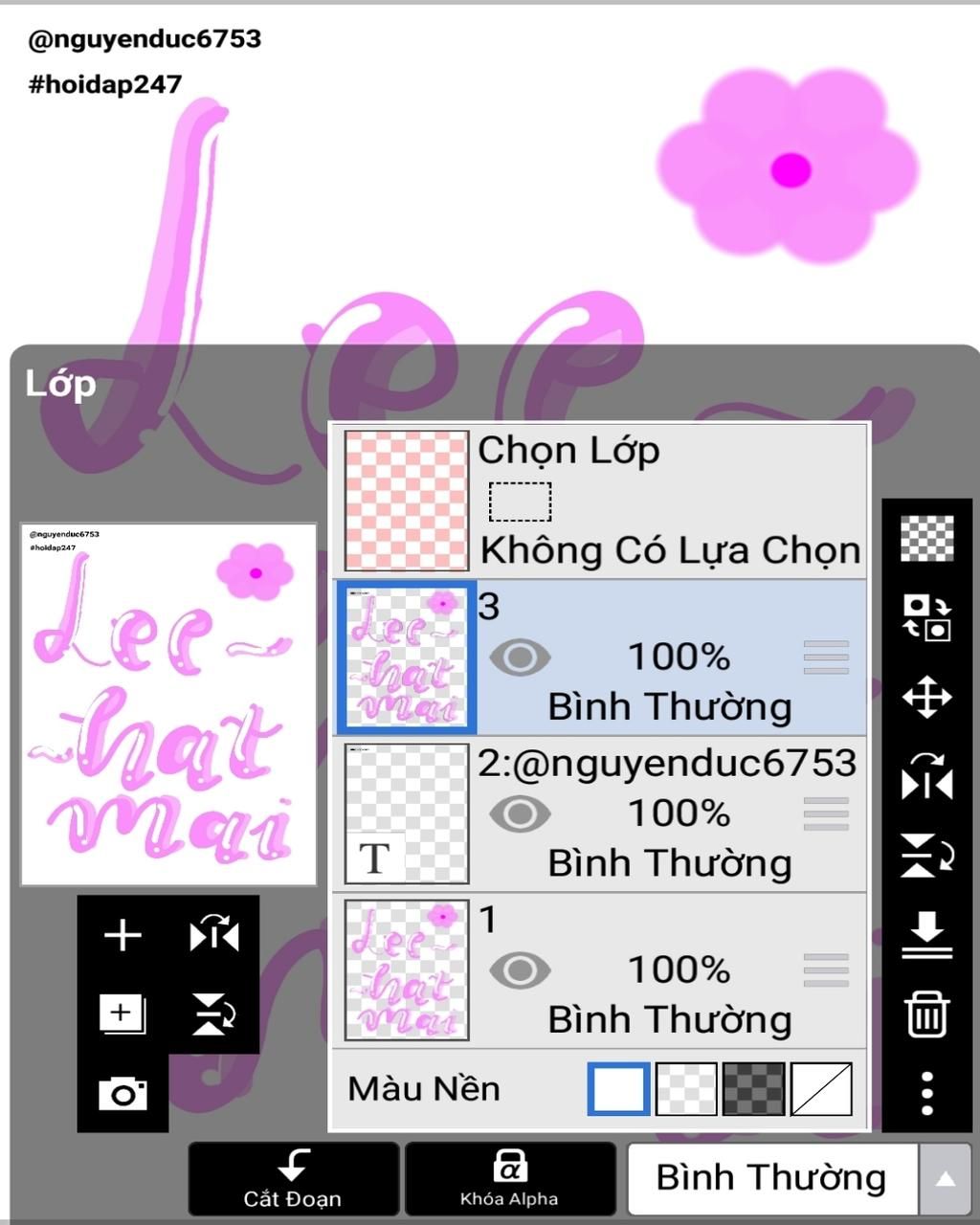Enable Khóa Alpha lock
Screen dimensions: 980x1225
(509, 1179)
